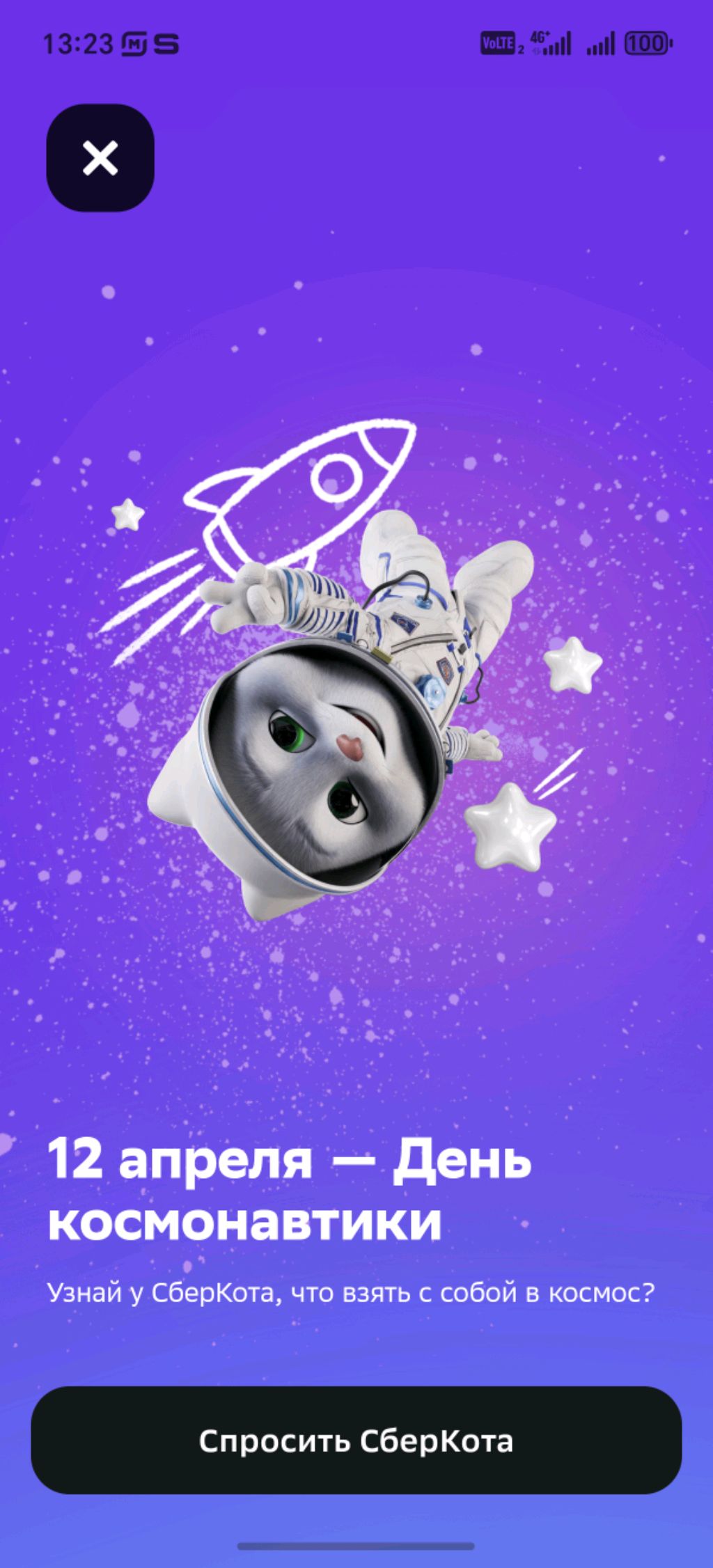713x1568 pixels.
Task: Tap the Спросить СберКота button
Action: pyautogui.click(x=356, y=1441)
